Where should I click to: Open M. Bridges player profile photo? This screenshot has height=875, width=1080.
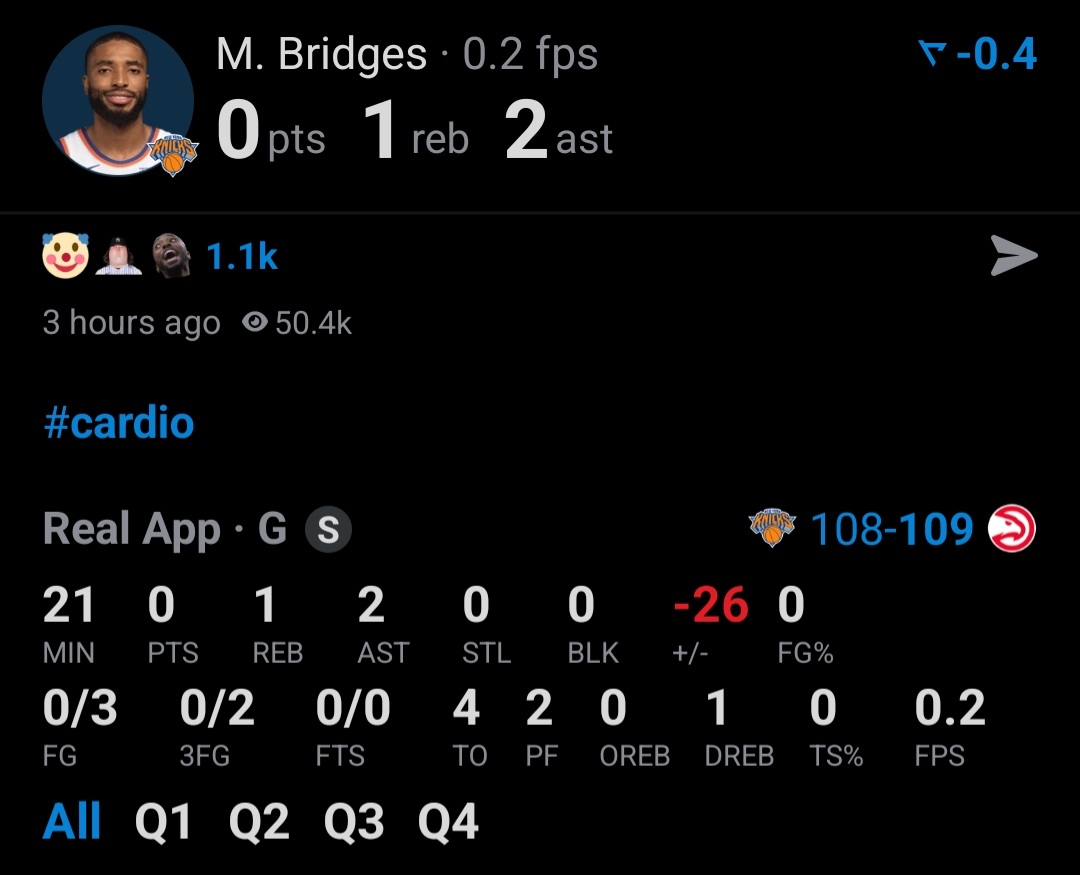coord(118,101)
